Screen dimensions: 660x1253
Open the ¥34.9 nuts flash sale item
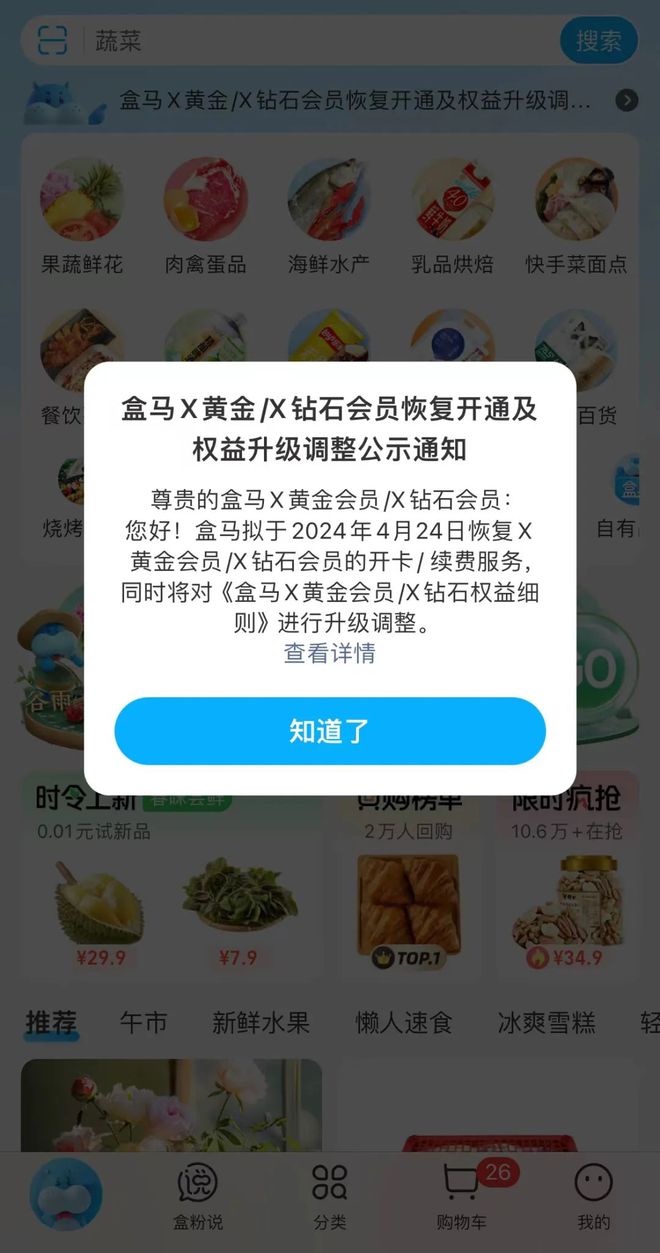pos(567,912)
